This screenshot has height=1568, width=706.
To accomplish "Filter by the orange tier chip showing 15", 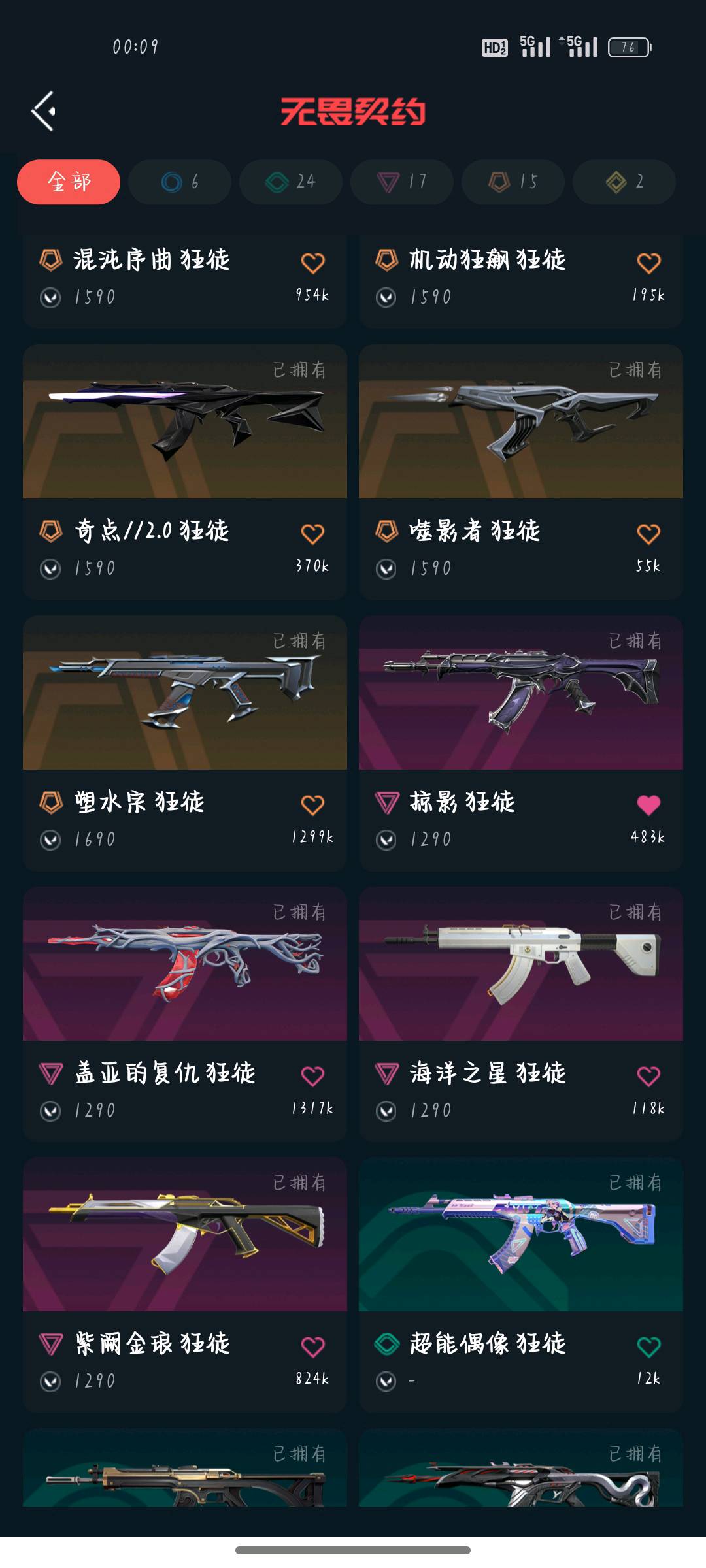I will (513, 182).
